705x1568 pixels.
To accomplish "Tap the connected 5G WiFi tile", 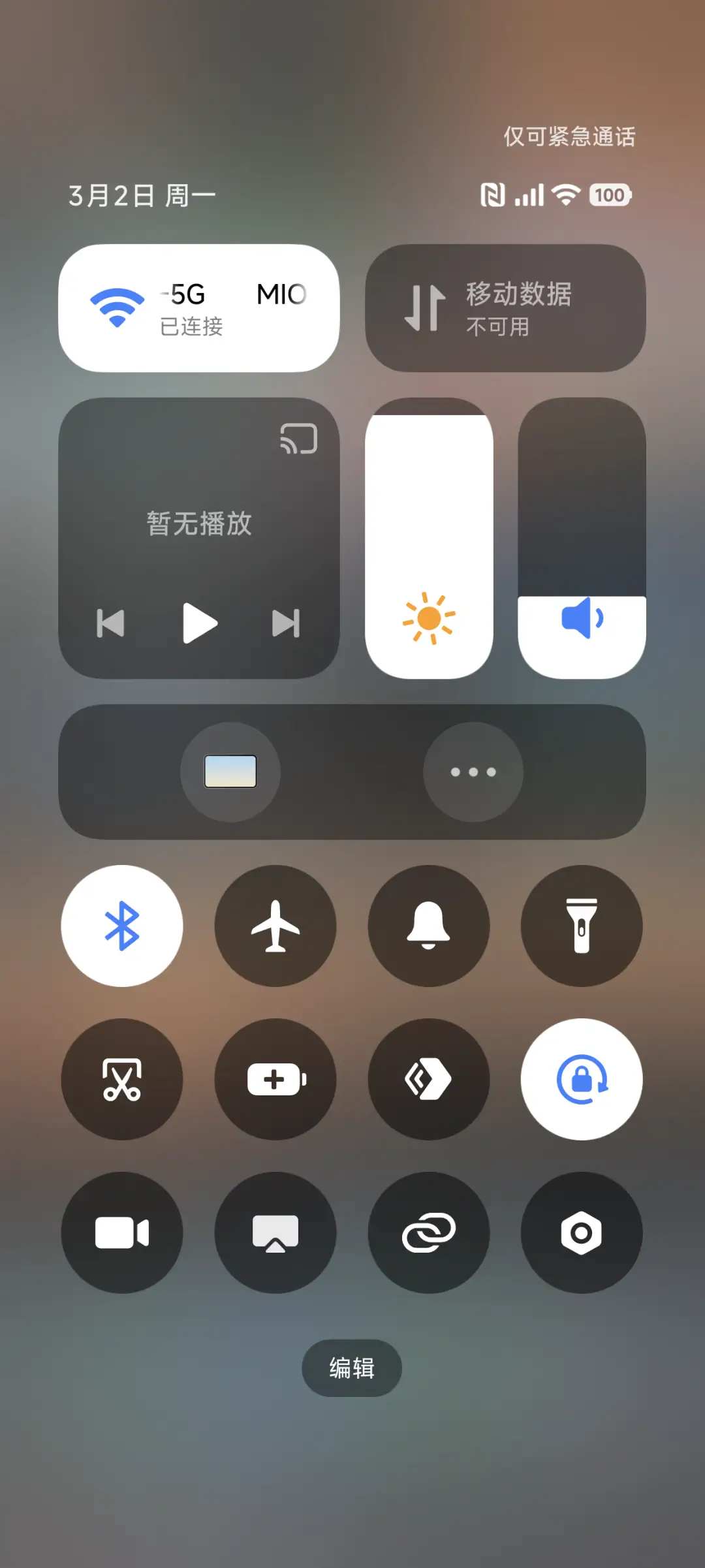I will (198, 307).
